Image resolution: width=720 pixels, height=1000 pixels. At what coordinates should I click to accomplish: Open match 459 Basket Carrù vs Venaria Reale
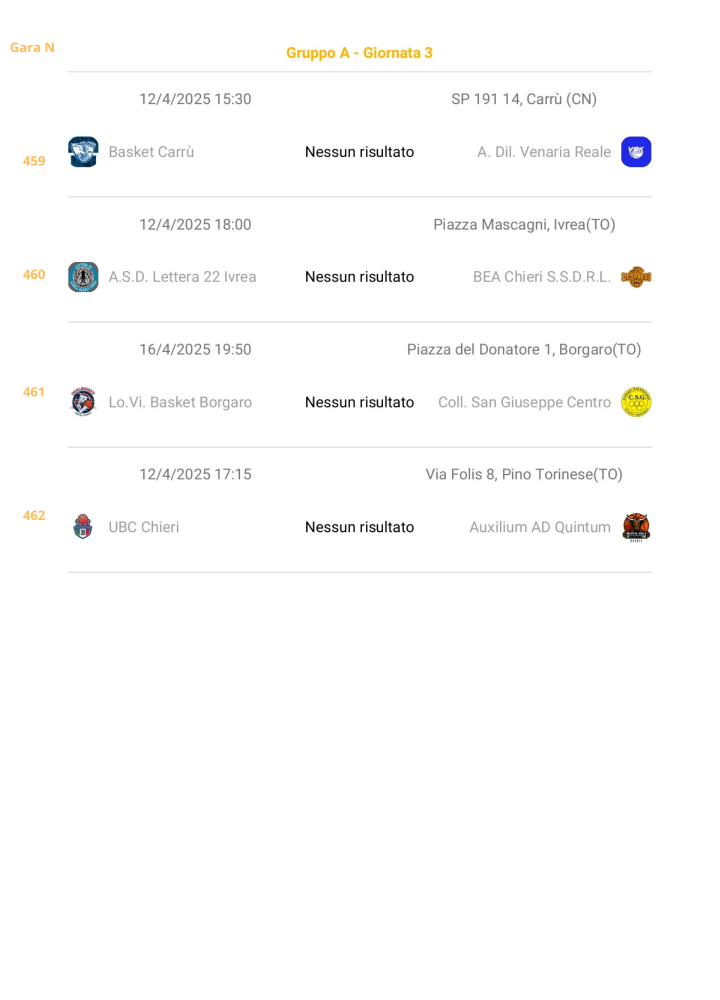coord(359,152)
